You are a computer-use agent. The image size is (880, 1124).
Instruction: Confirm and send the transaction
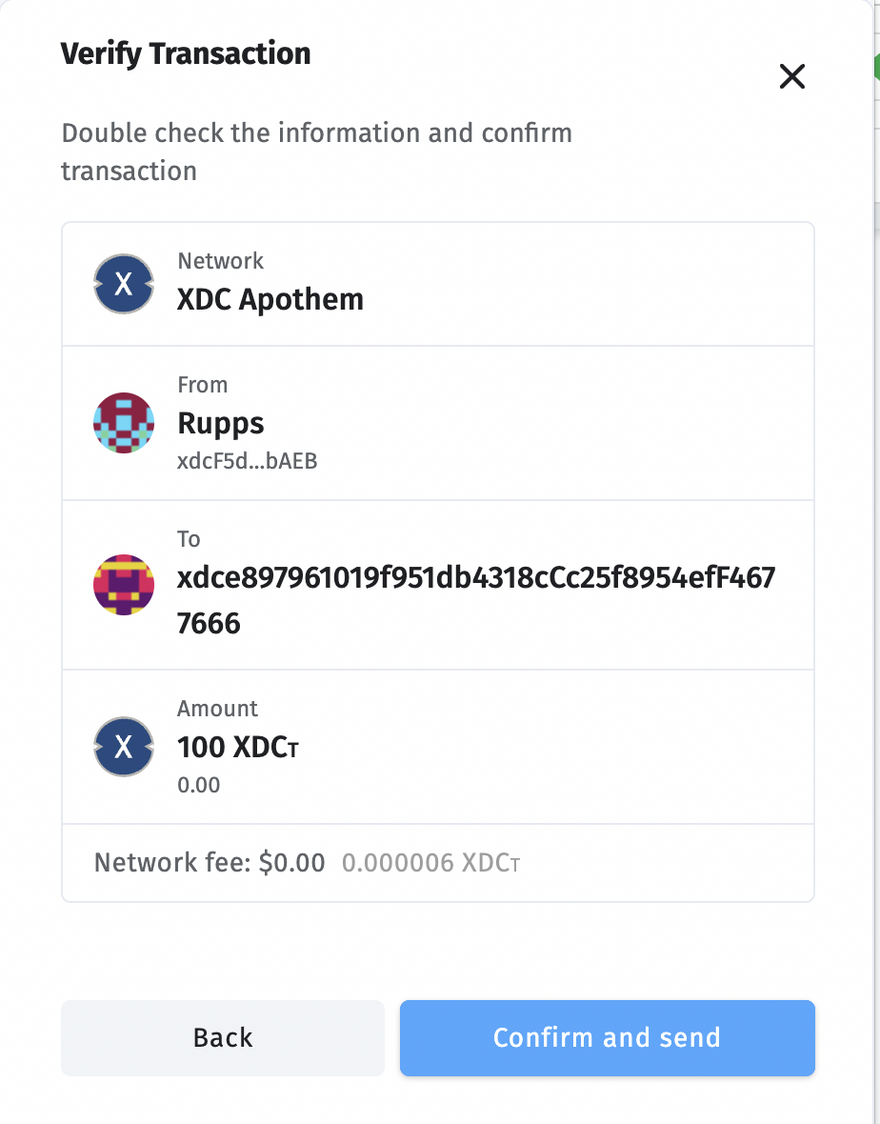point(607,1038)
